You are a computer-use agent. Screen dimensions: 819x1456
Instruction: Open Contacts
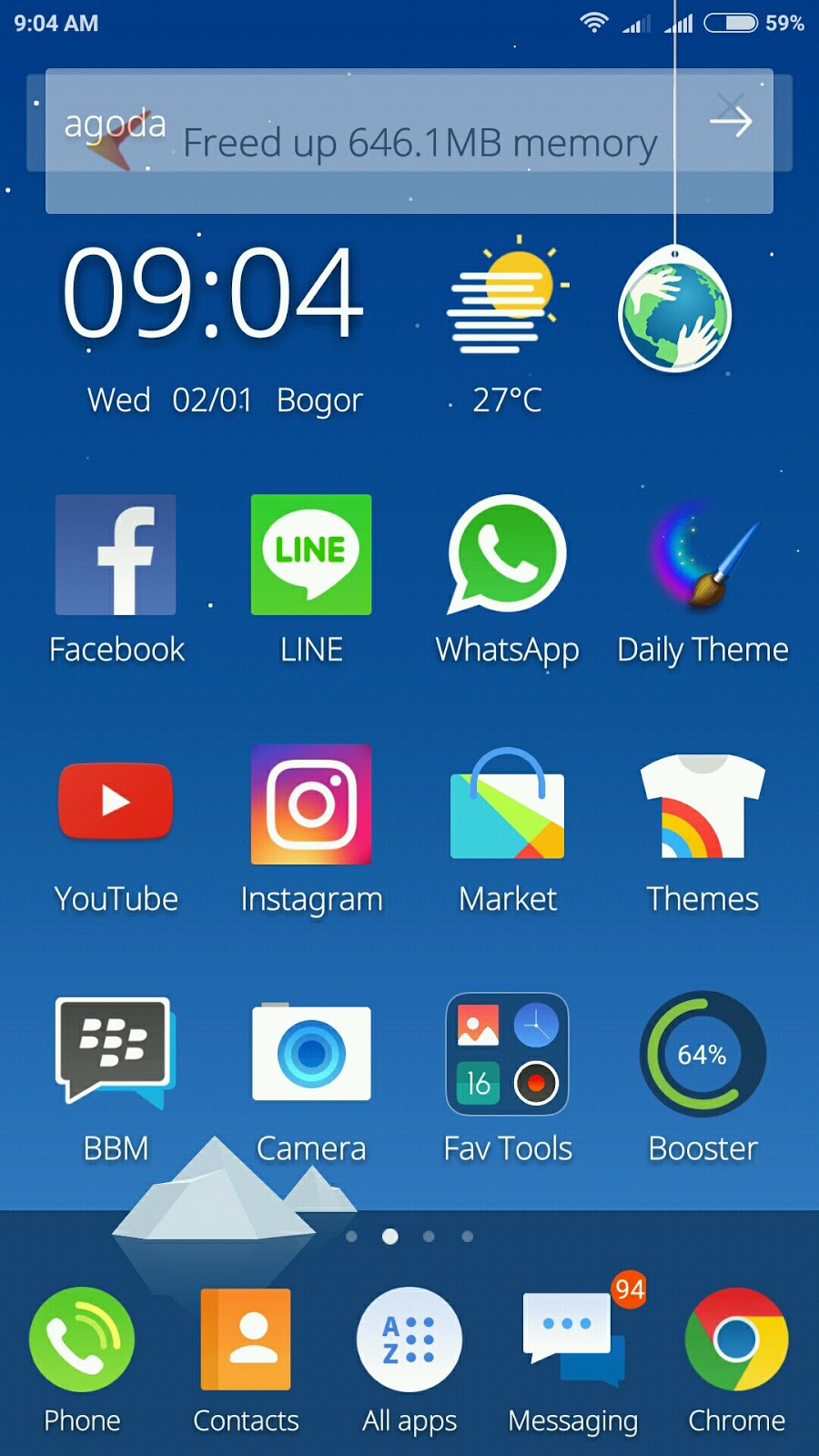[x=246, y=1340]
